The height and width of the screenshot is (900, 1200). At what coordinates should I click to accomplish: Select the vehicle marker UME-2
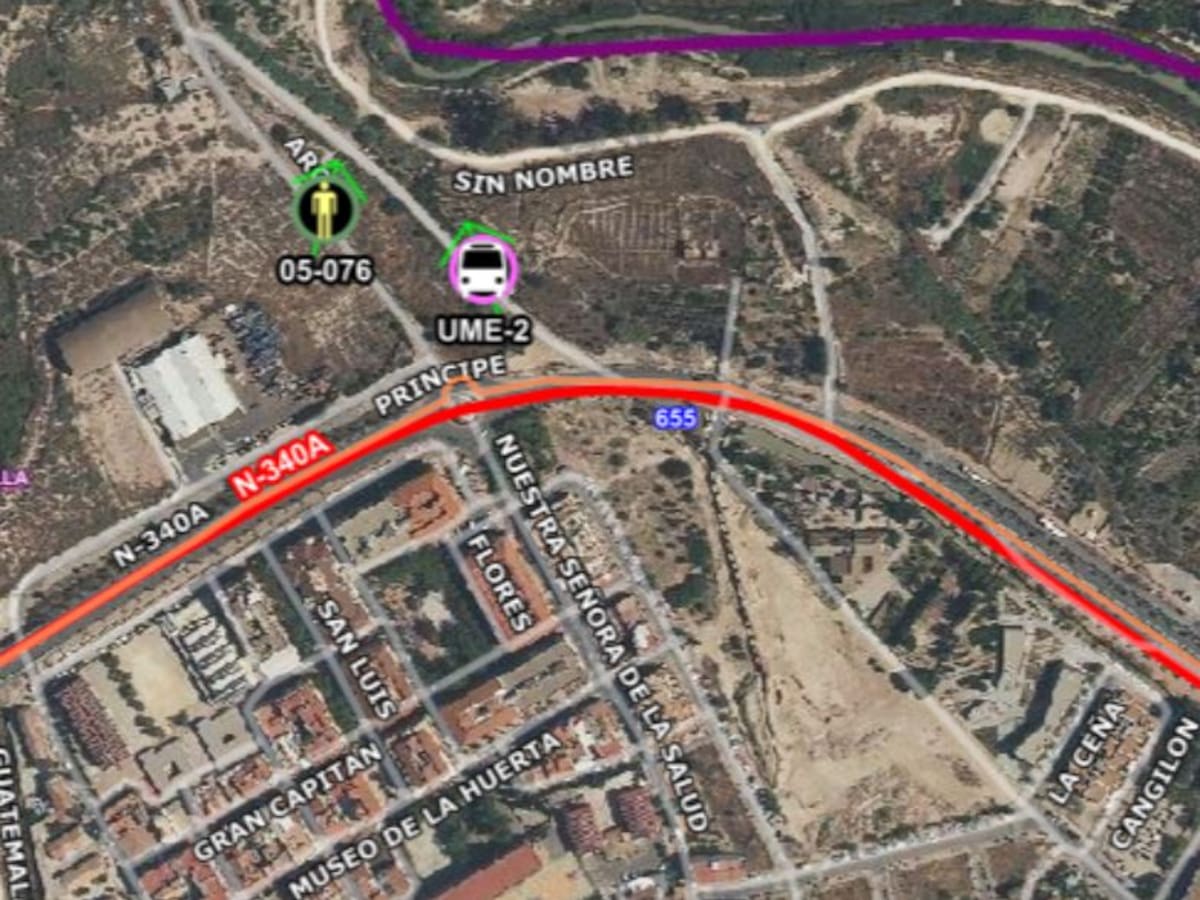(484, 270)
